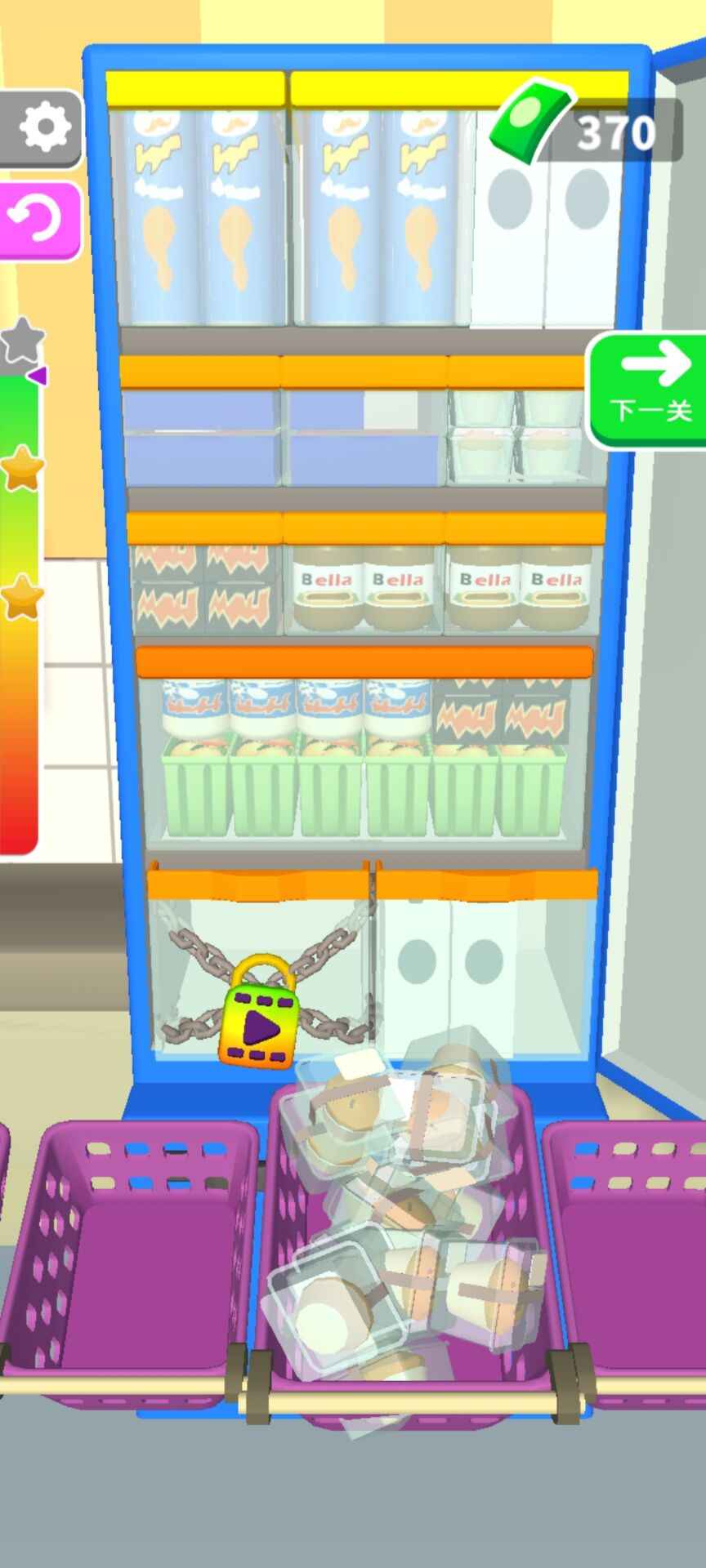Unlock chained compartment by watching video ad

257,1013
